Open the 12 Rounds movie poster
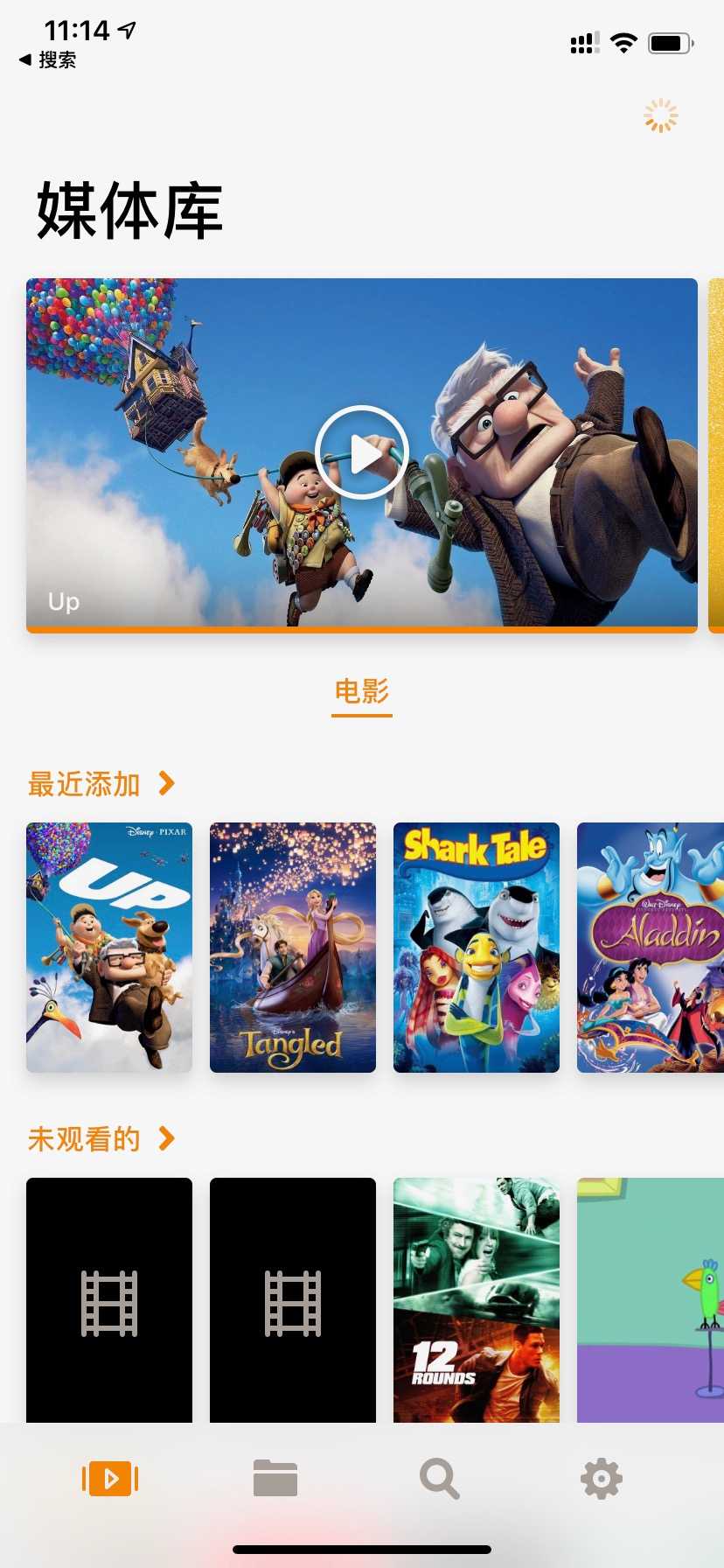This screenshot has width=724, height=1568. pyautogui.click(x=477, y=1299)
